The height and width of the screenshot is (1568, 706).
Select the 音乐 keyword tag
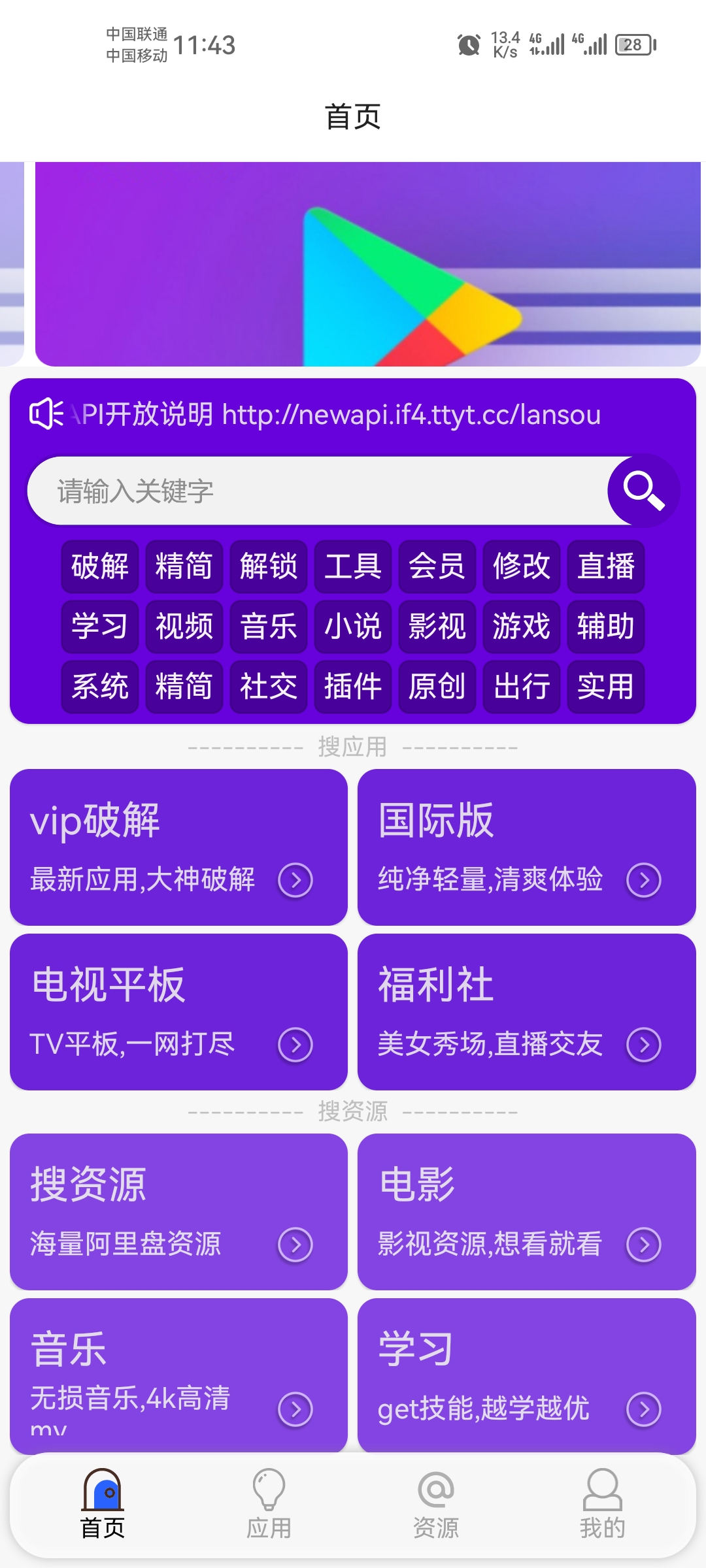(x=268, y=626)
